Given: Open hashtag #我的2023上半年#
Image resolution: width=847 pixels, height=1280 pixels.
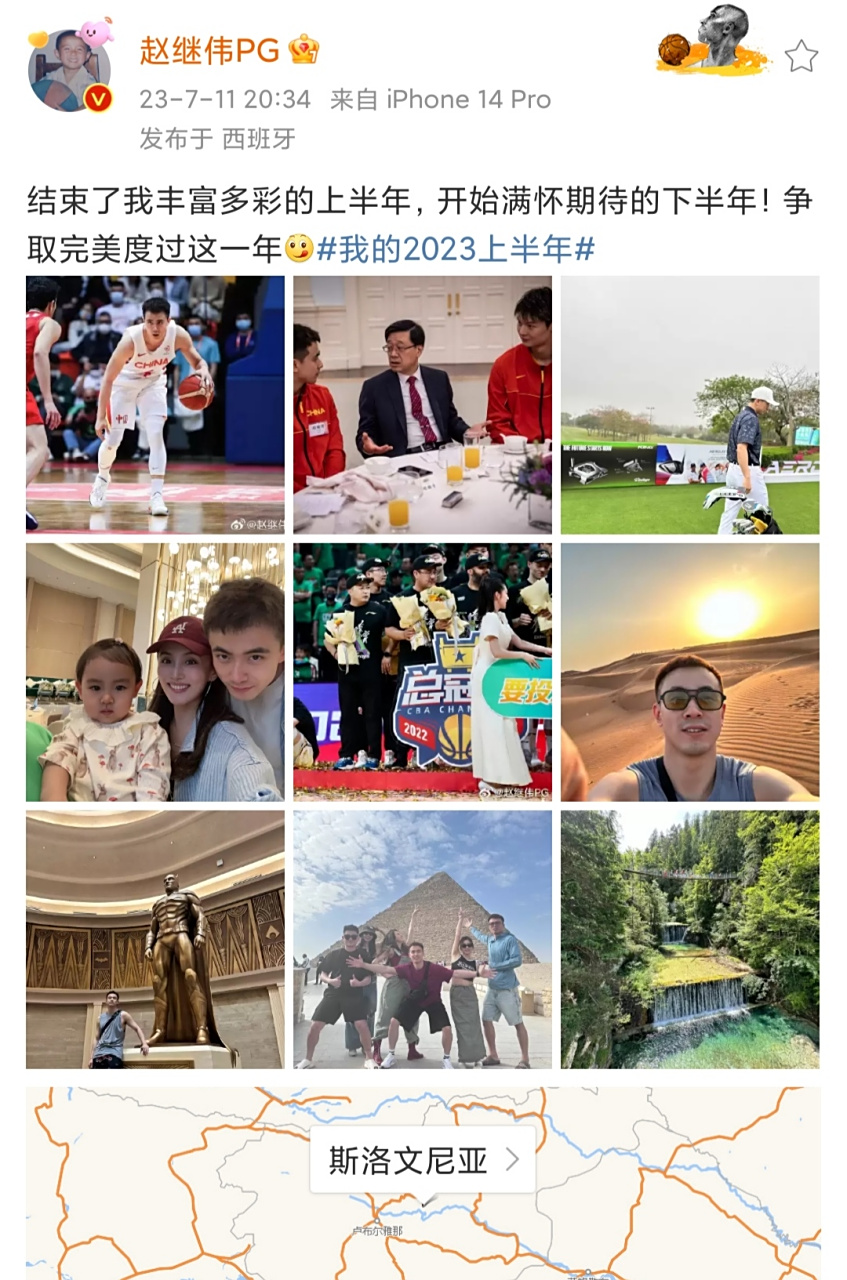Looking at the screenshot, I should [455, 249].
